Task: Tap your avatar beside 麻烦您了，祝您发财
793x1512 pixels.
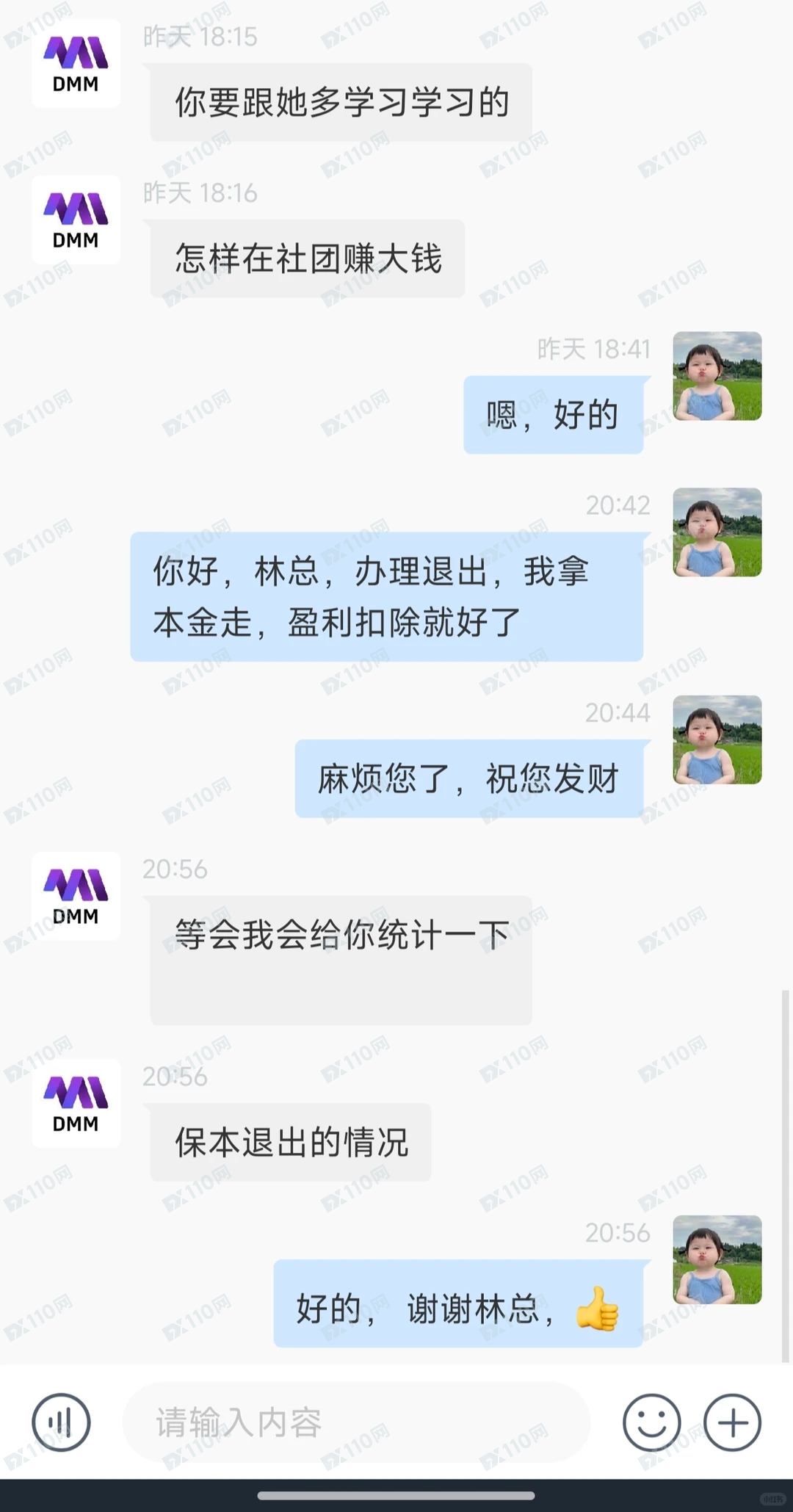Action: click(x=717, y=739)
